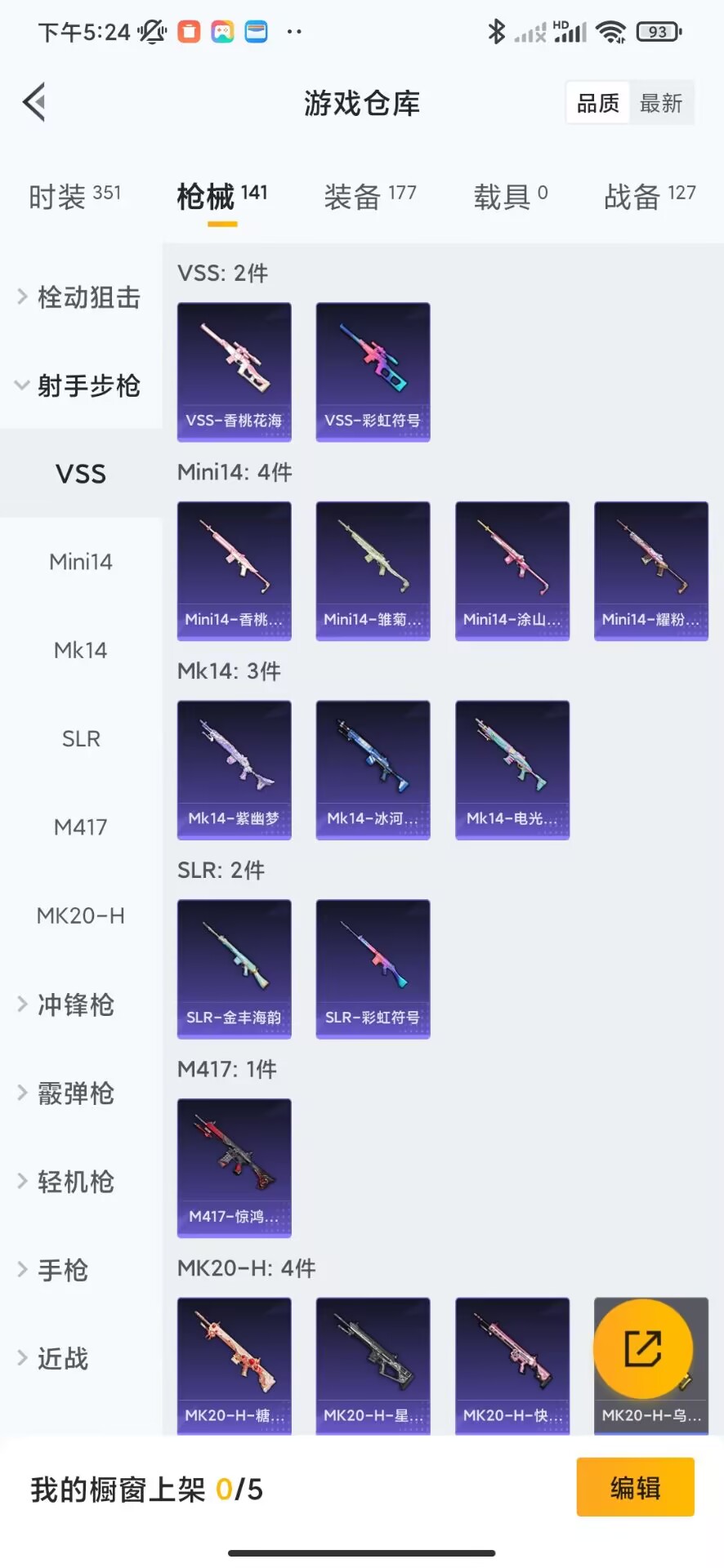The height and width of the screenshot is (1568, 724).
Task: View the VSS-彩虹符号 skin
Action: (x=373, y=372)
